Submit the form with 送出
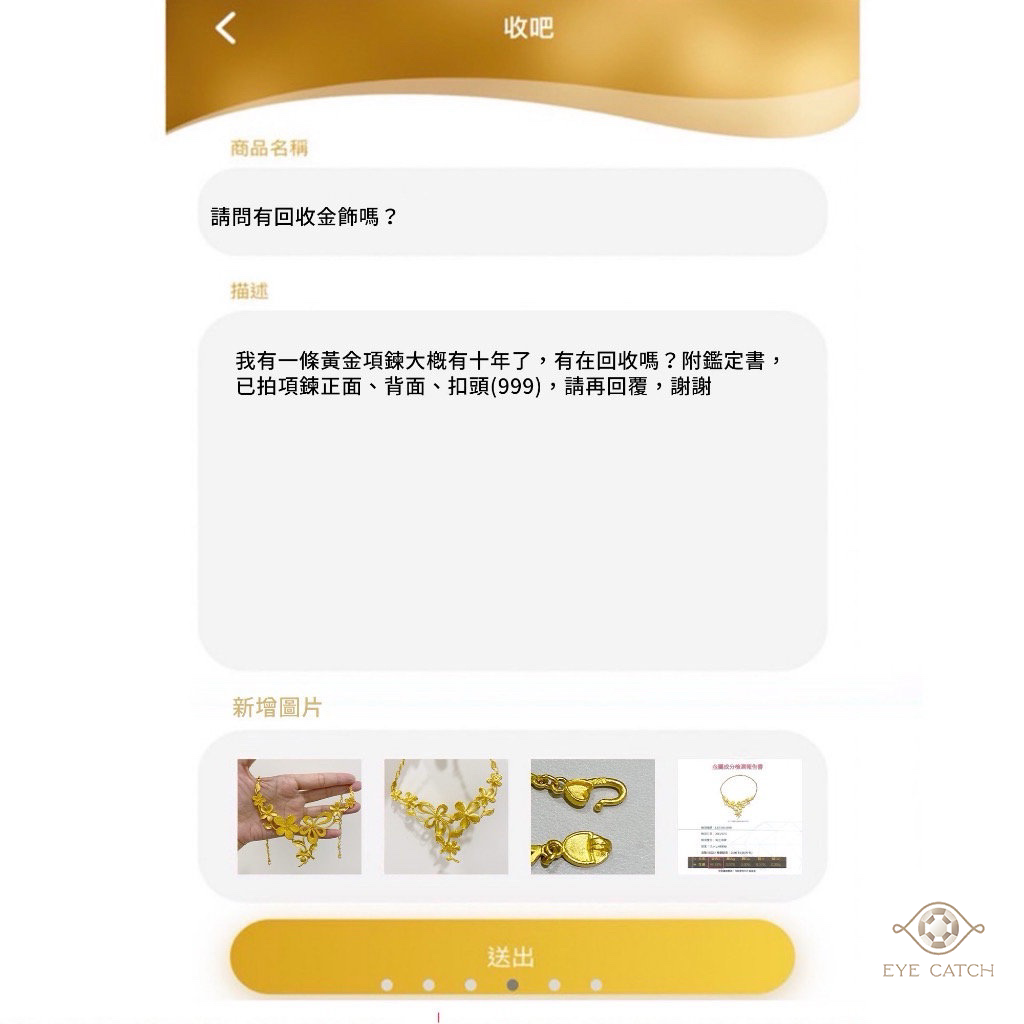Image resolution: width=1024 pixels, height=1024 pixels. coord(512,956)
